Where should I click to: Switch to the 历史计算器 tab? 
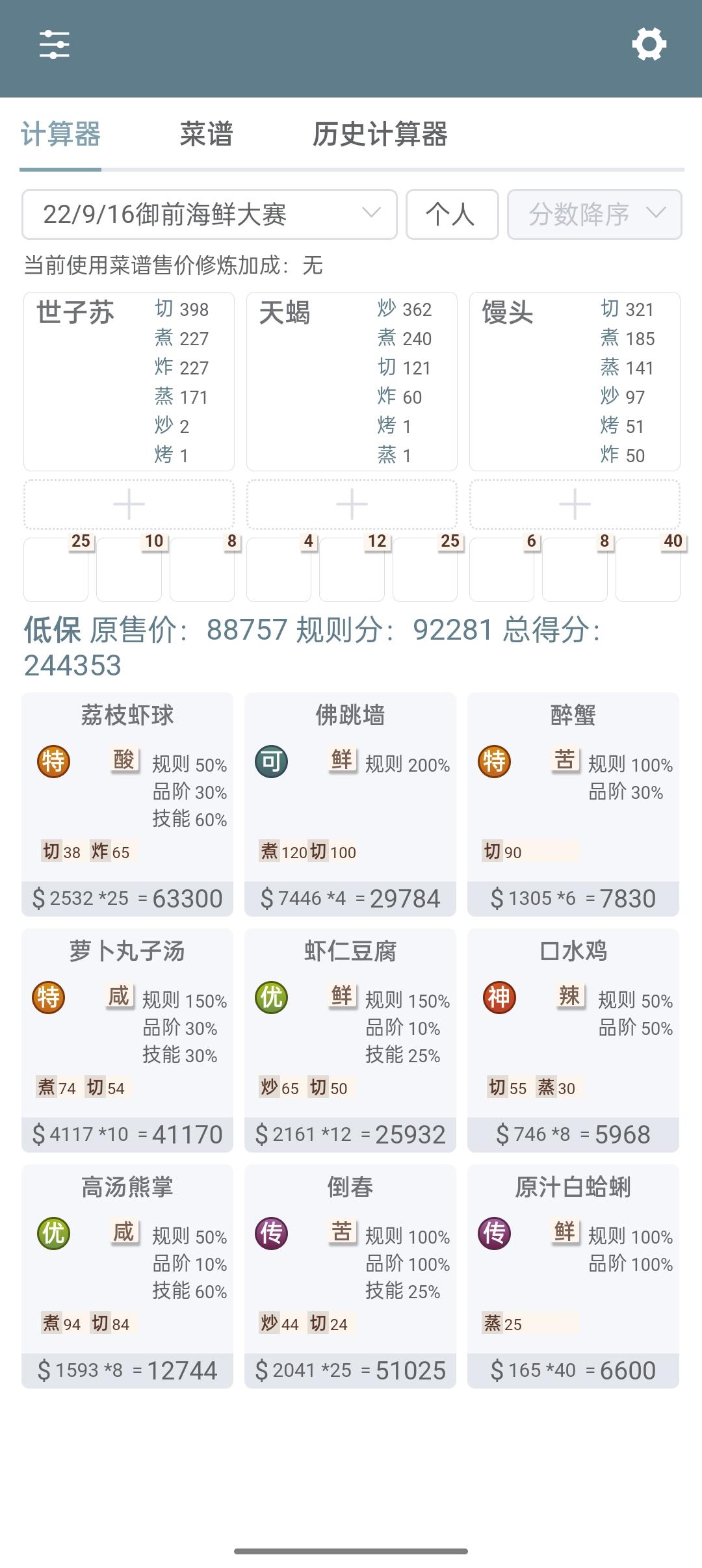tap(380, 135)
